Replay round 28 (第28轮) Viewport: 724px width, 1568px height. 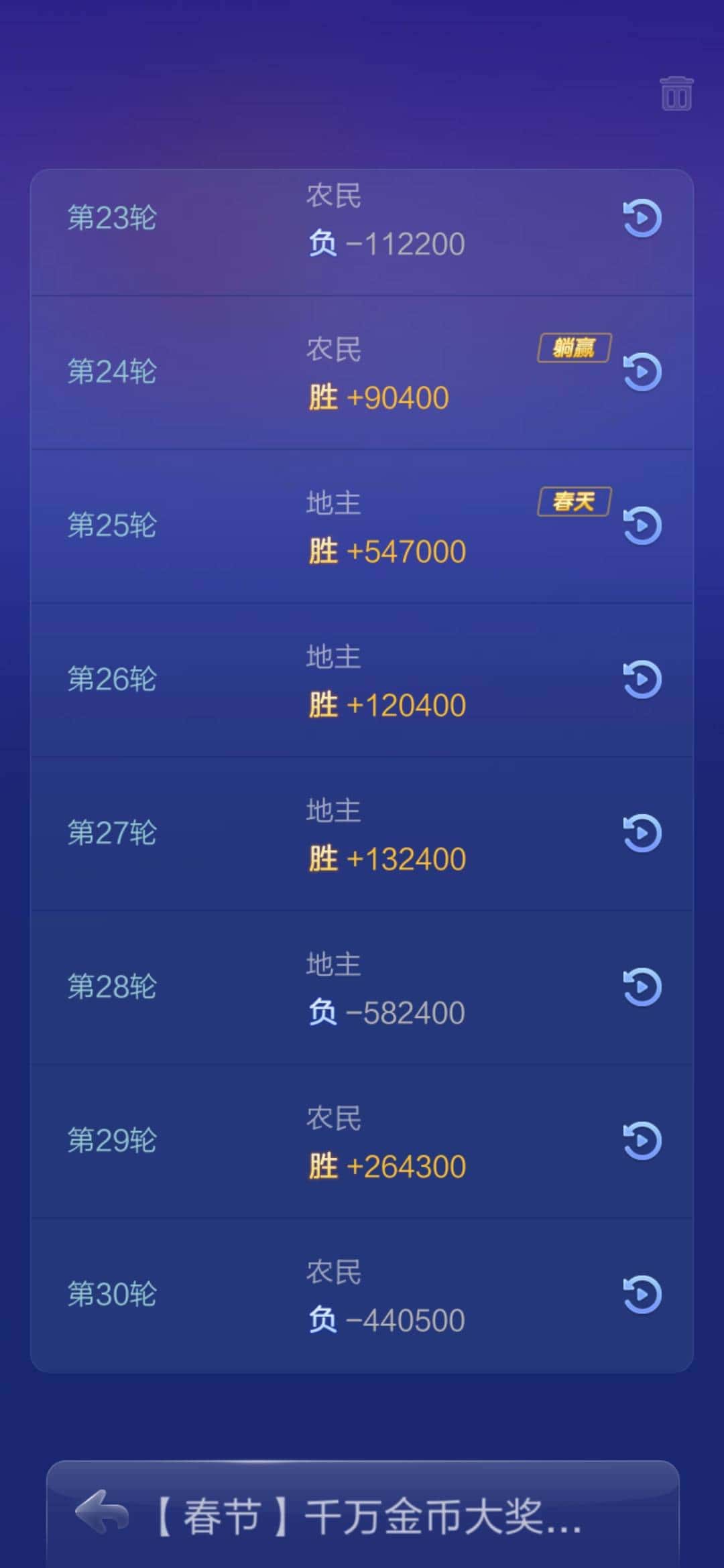click(x=642, y=986)
